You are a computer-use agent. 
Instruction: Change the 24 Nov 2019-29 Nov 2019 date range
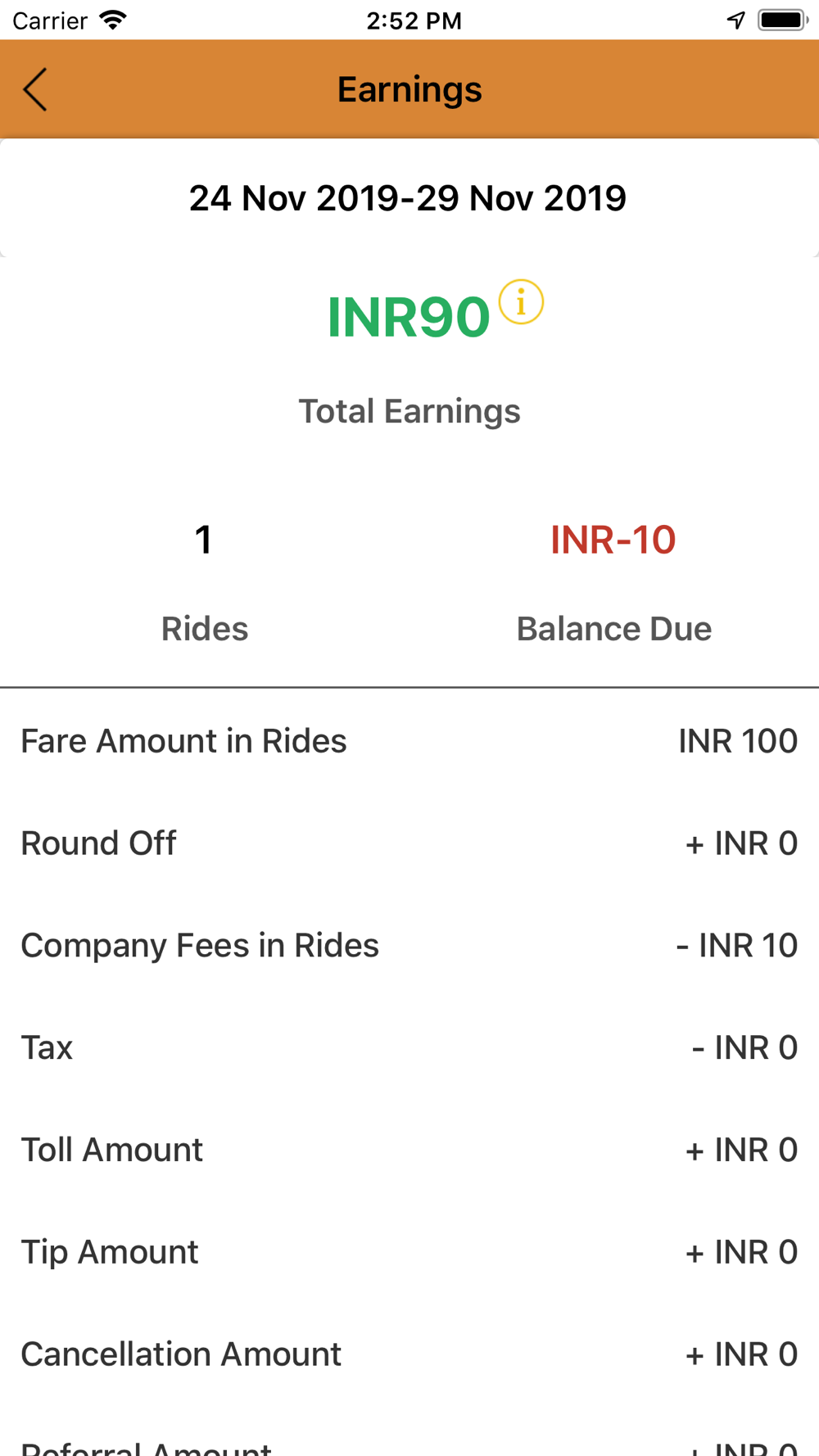click(x=408, y=198)
